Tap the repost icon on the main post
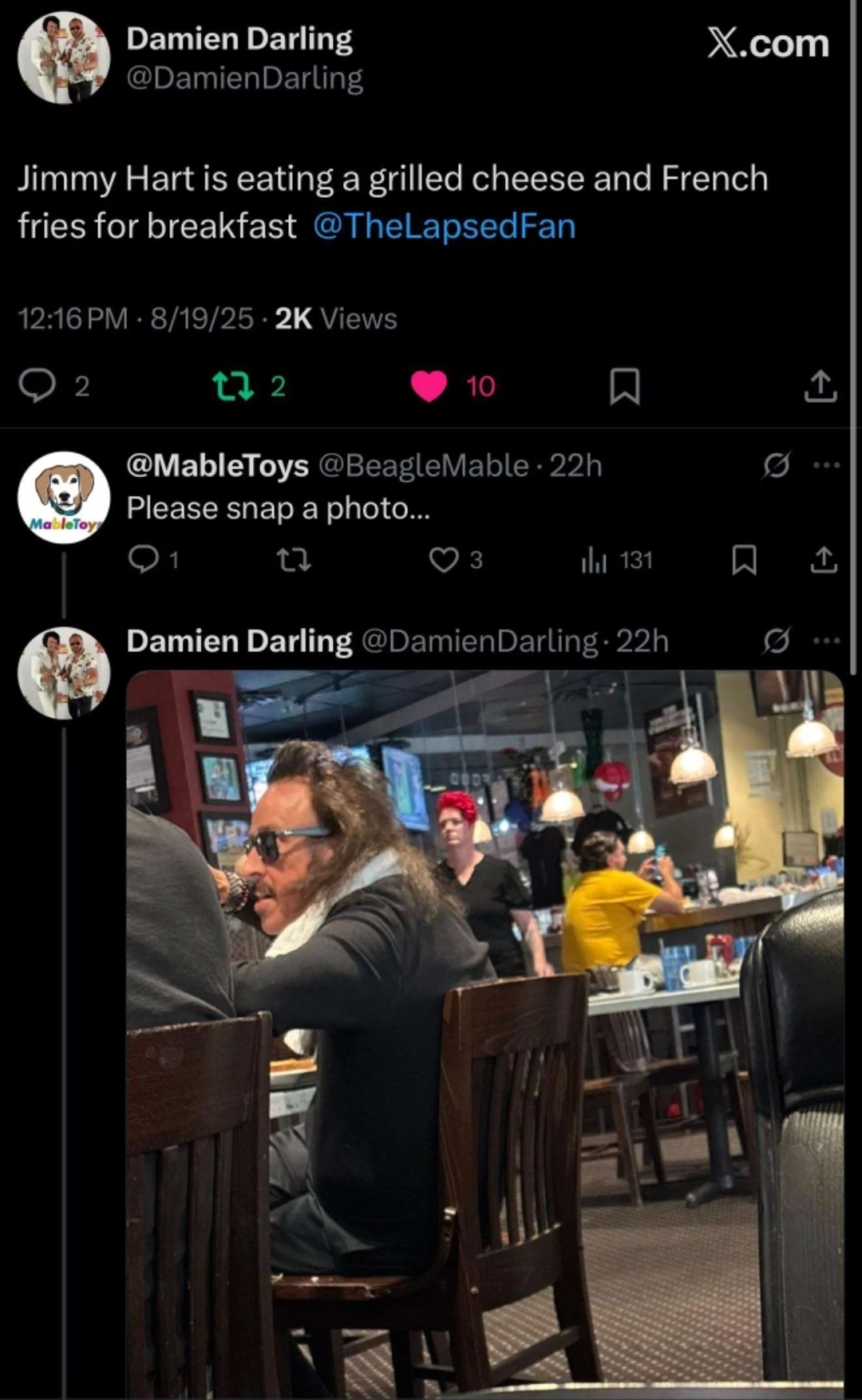Viewport: 862px width, 1400px height. pyautogui.click(x=234, y=386)
